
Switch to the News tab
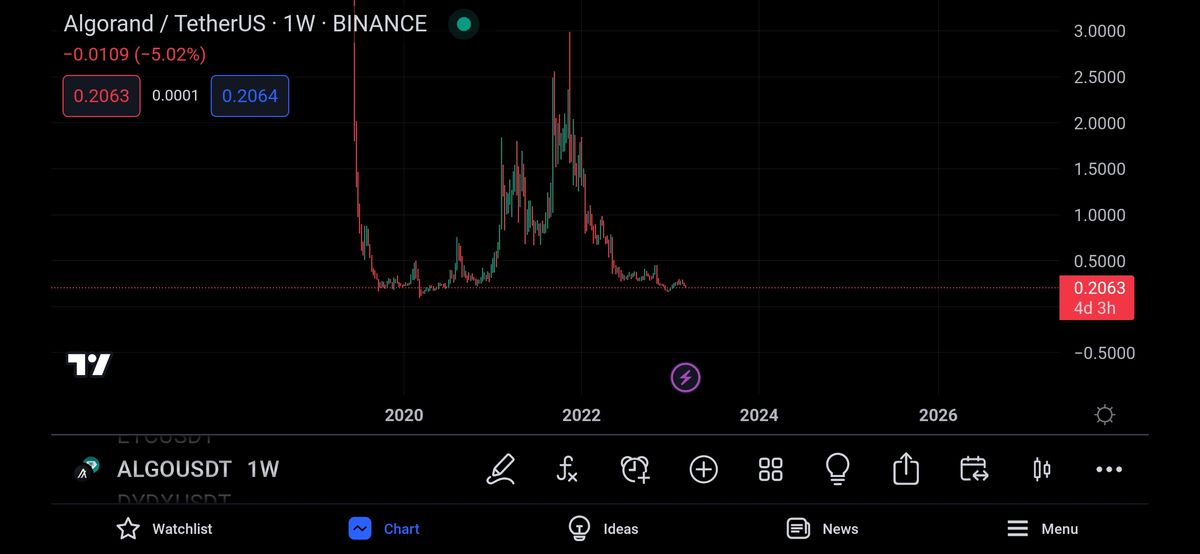click(x=822, y=528)
